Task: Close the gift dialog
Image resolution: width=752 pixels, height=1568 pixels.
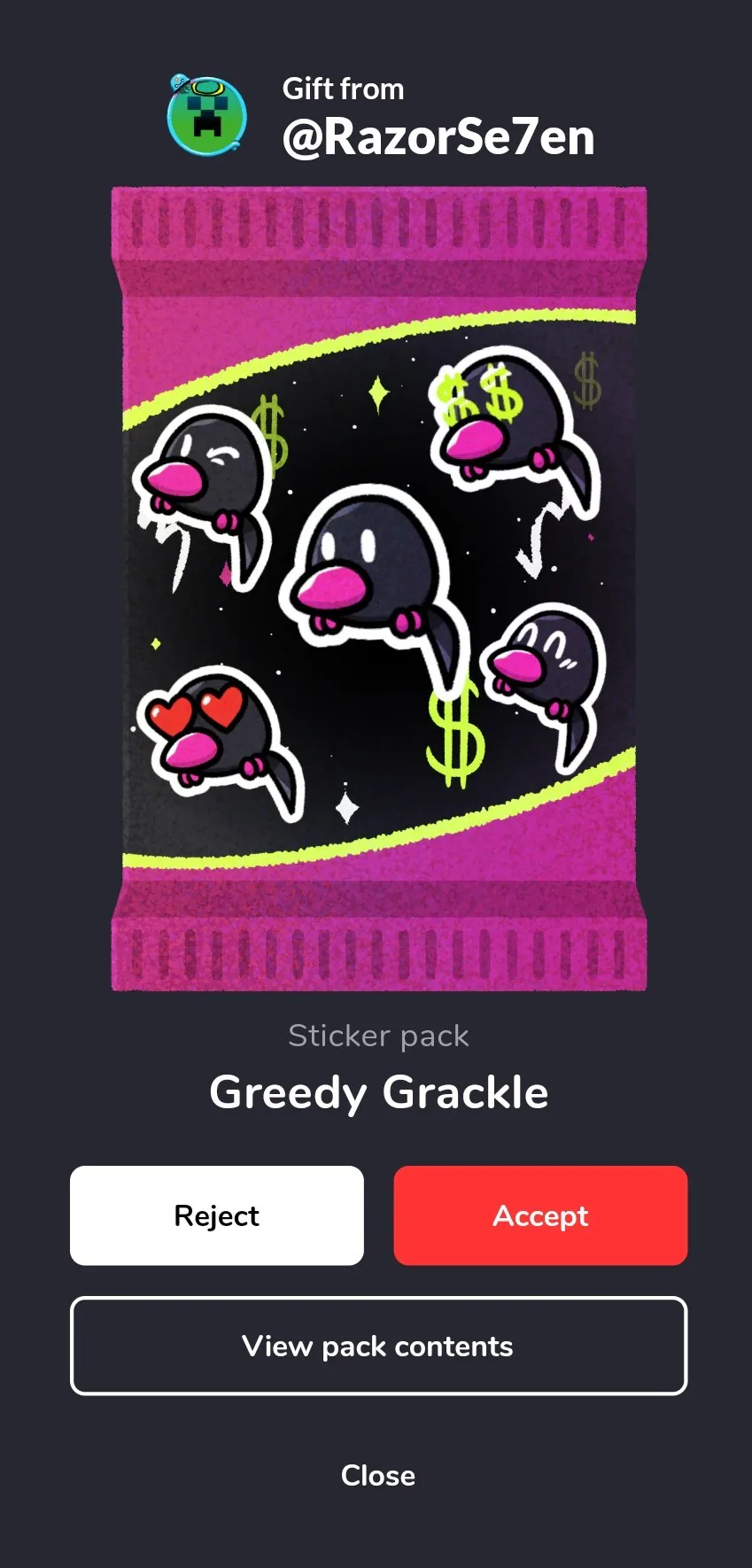Action: point(378,1475)
